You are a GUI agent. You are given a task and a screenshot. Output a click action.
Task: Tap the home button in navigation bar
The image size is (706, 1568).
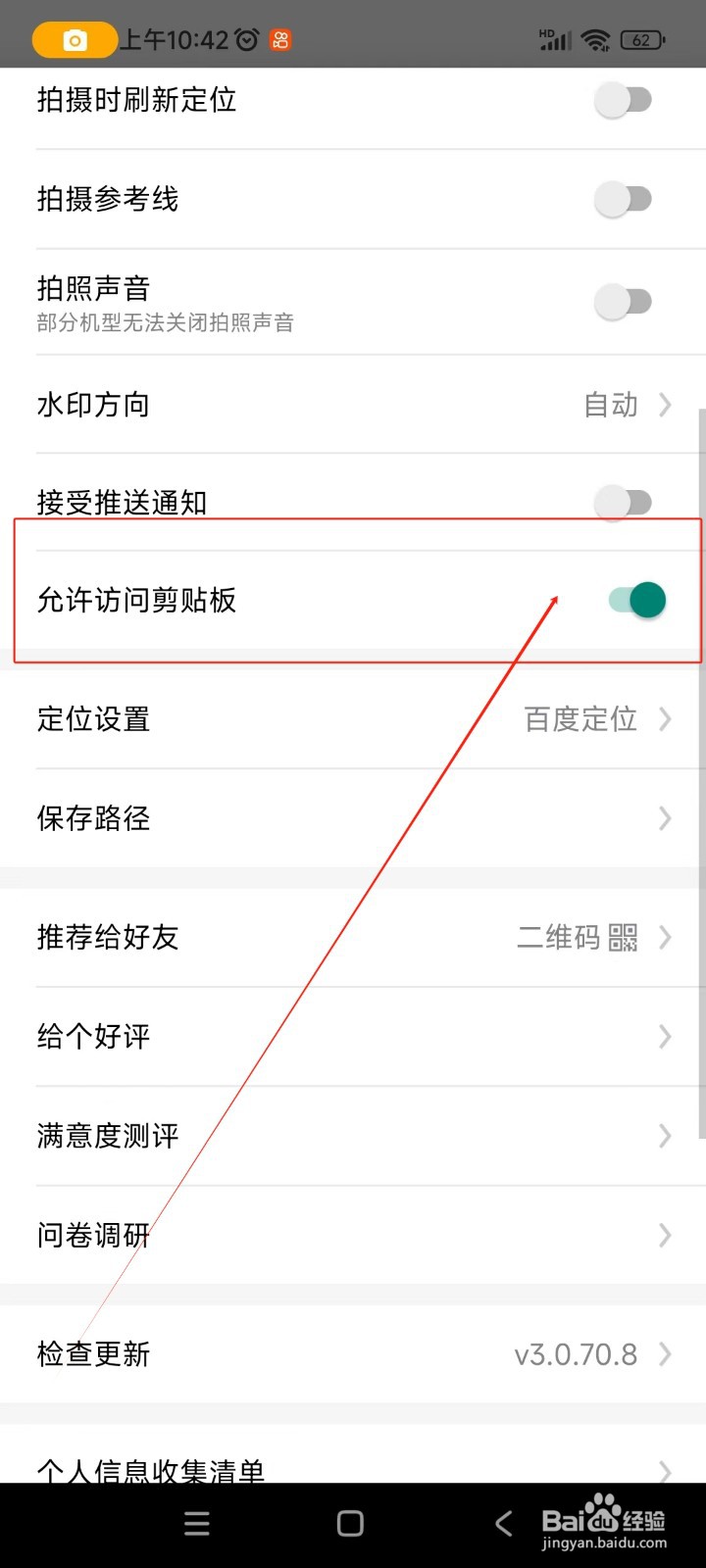349,1523
